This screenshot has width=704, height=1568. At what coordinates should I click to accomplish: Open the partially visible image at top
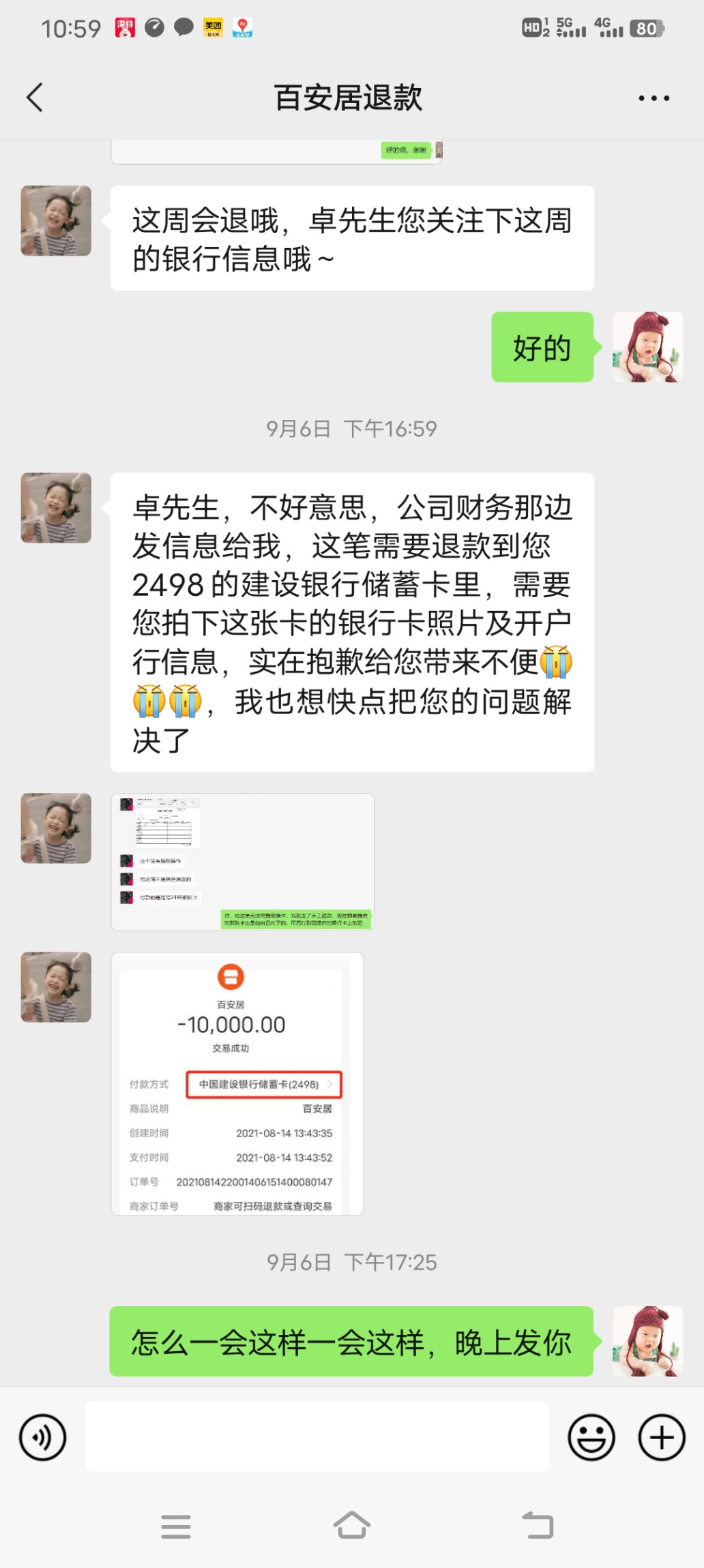coord(276,151)
